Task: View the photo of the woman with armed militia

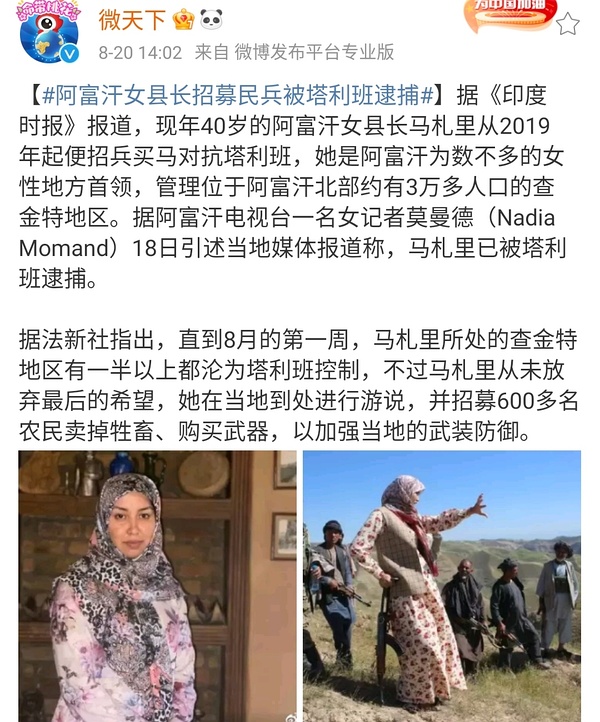Action: coord(442,586)
